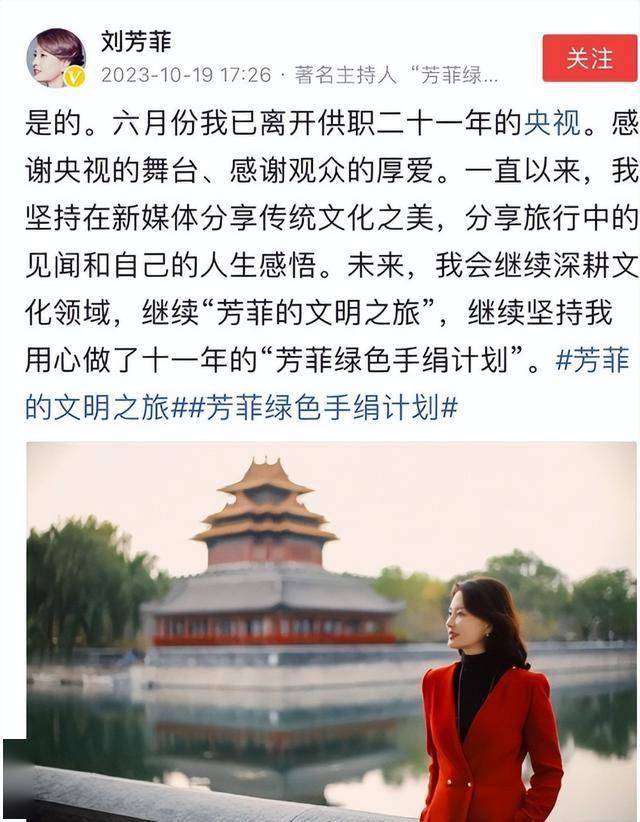Tap the username 刘芳菲
640x822 pixels.
click(136, 41)
